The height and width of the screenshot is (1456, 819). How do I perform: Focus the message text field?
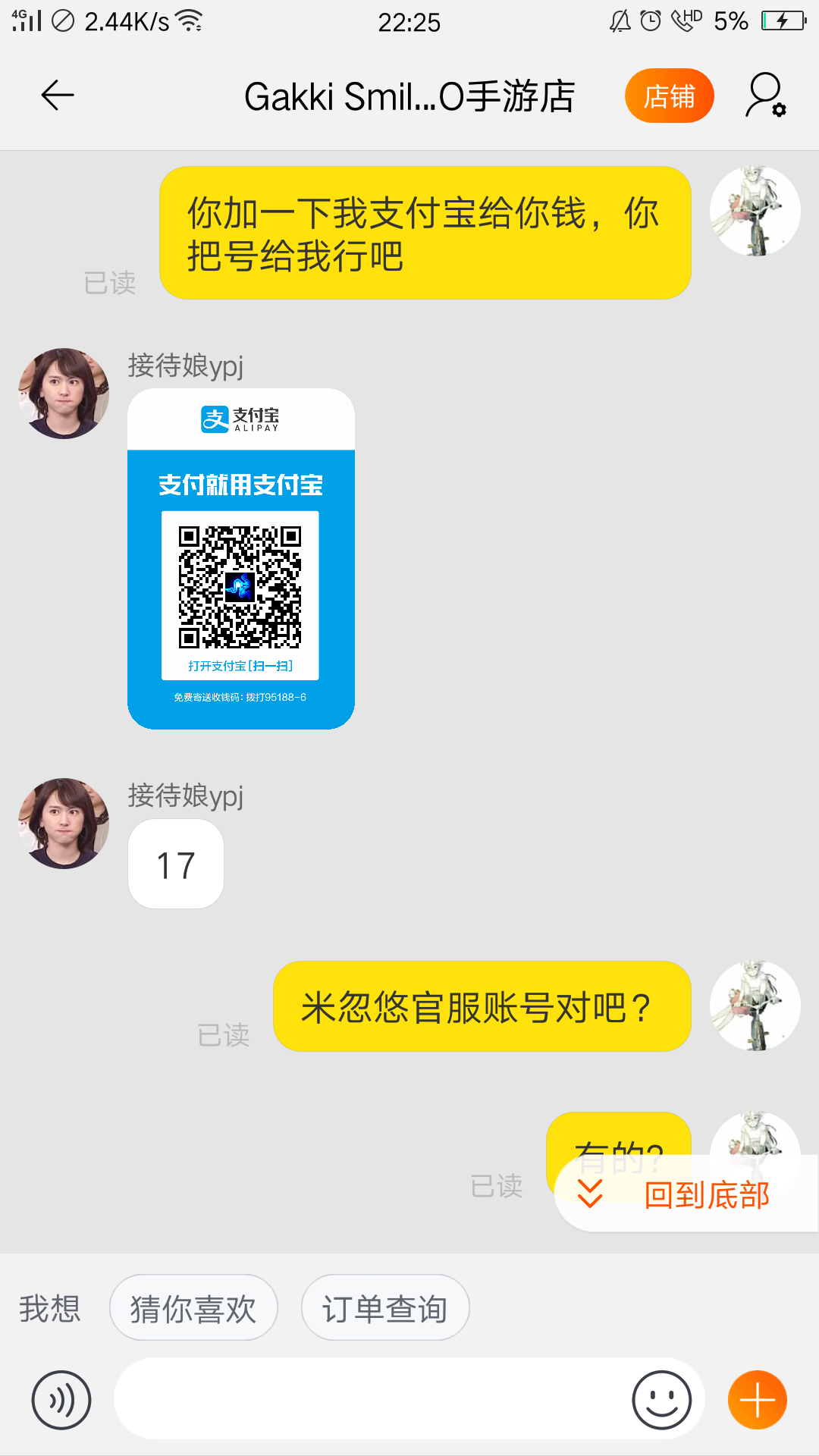click(372, 1400)
